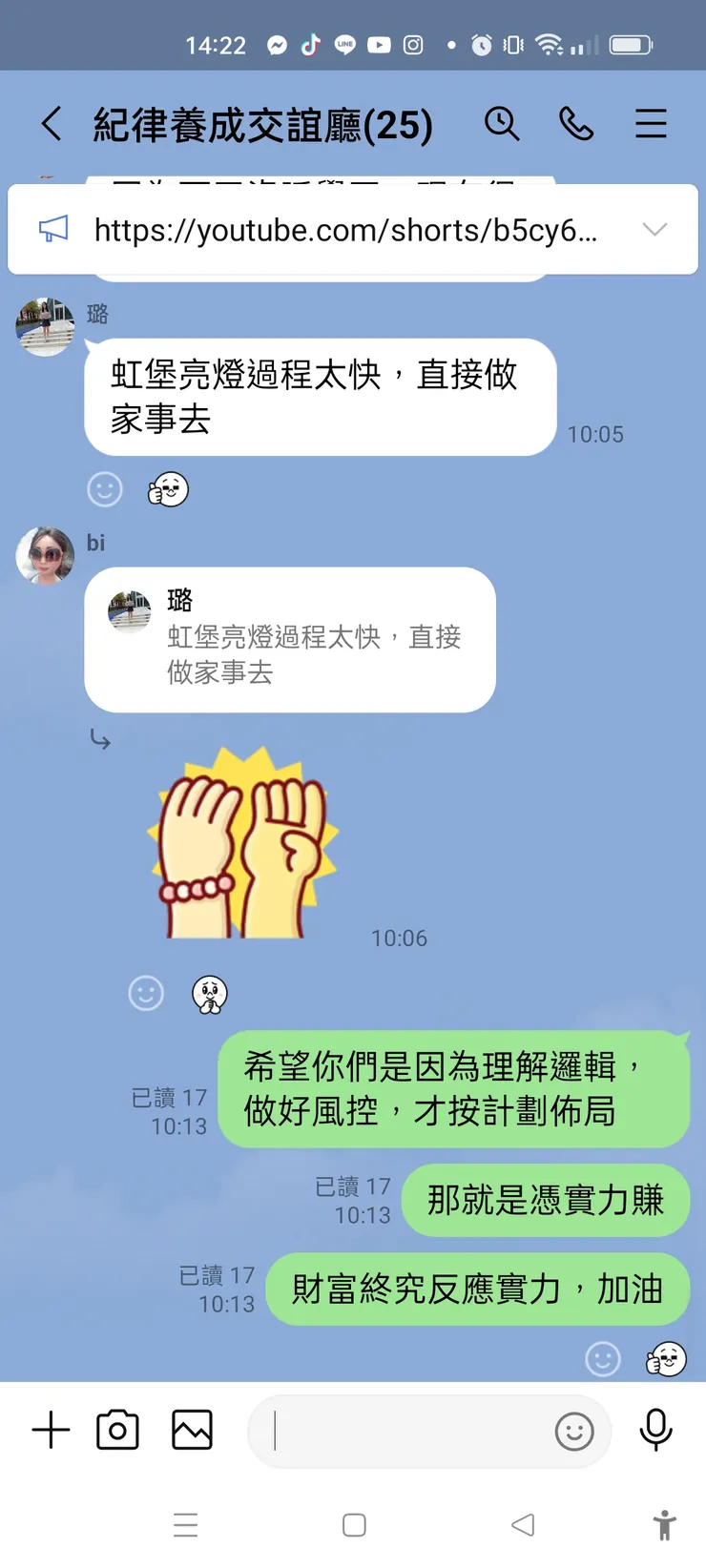
Task: Expand the pinned announcement with the chevron
Action: pos(655,229)
